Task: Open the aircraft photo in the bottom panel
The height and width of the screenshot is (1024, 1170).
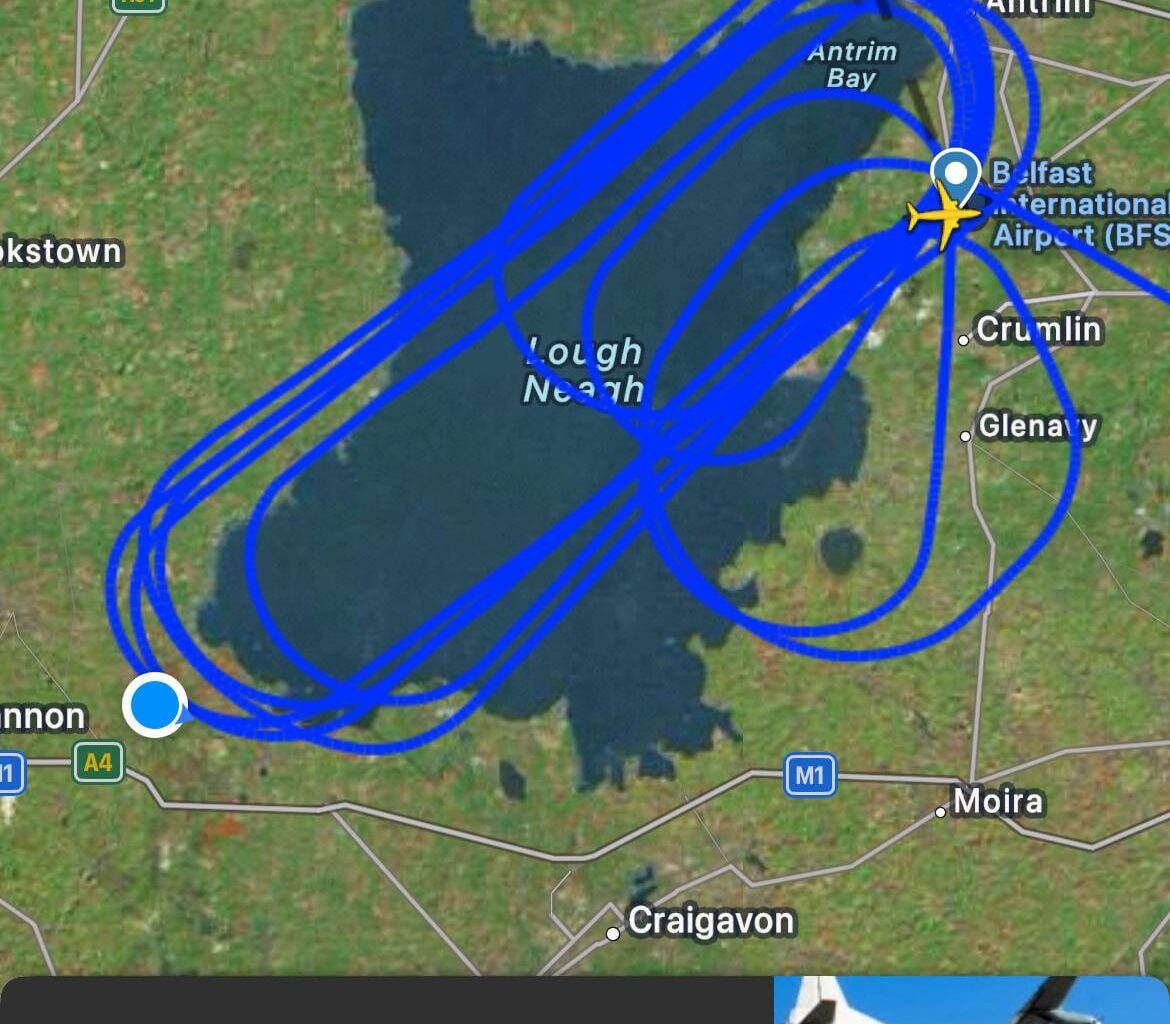Action: (970, 1000)
